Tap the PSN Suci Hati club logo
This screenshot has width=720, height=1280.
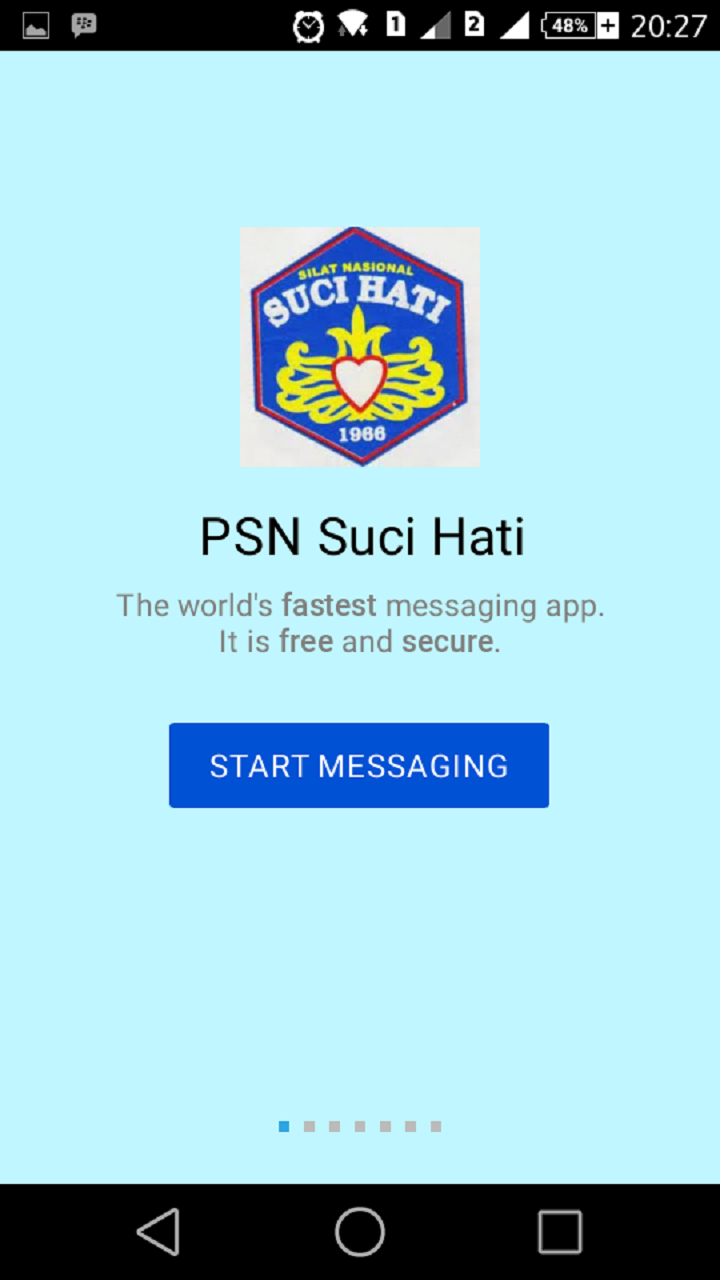tap(359, 346)
